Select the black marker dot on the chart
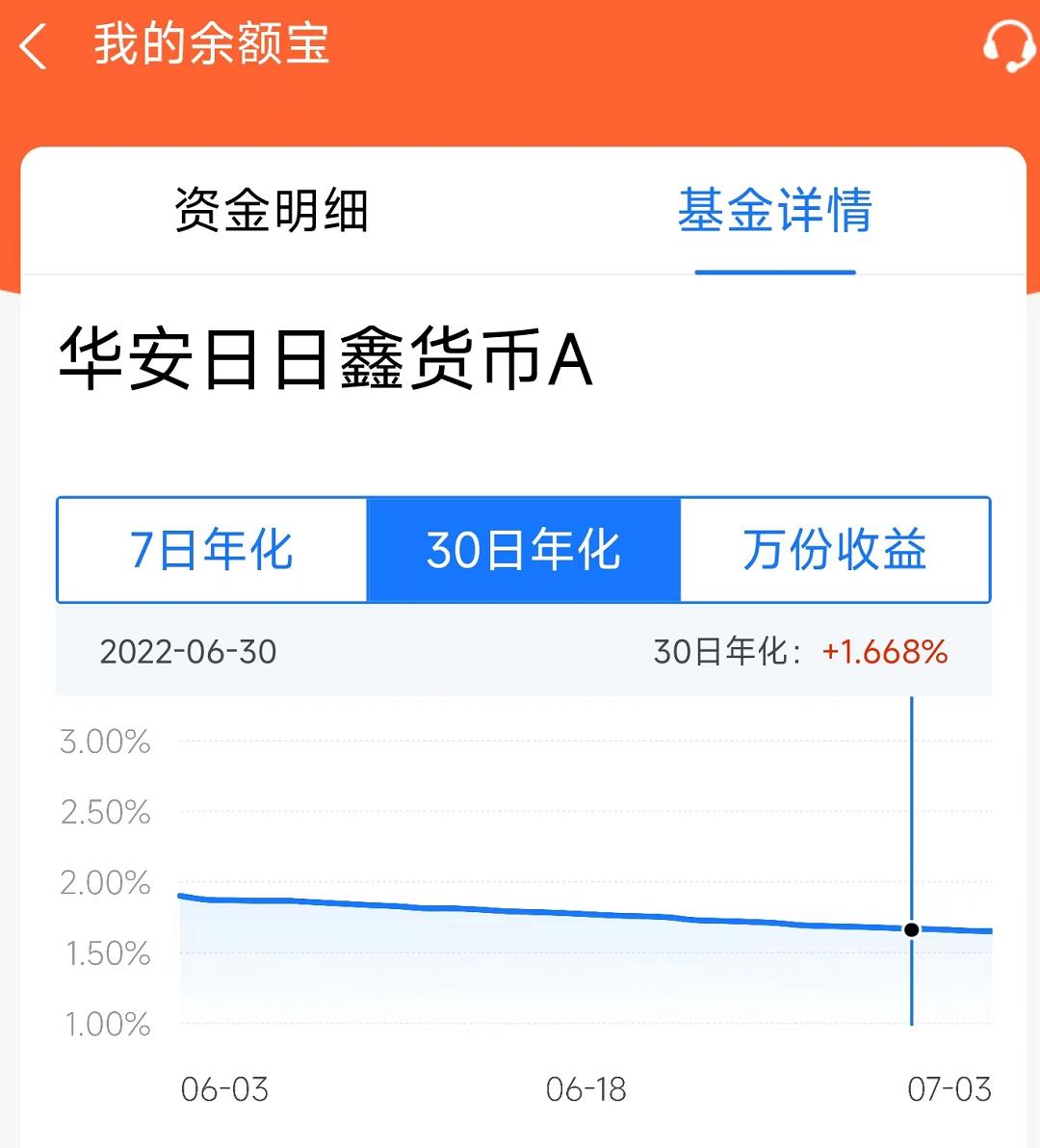 [911, 929]
